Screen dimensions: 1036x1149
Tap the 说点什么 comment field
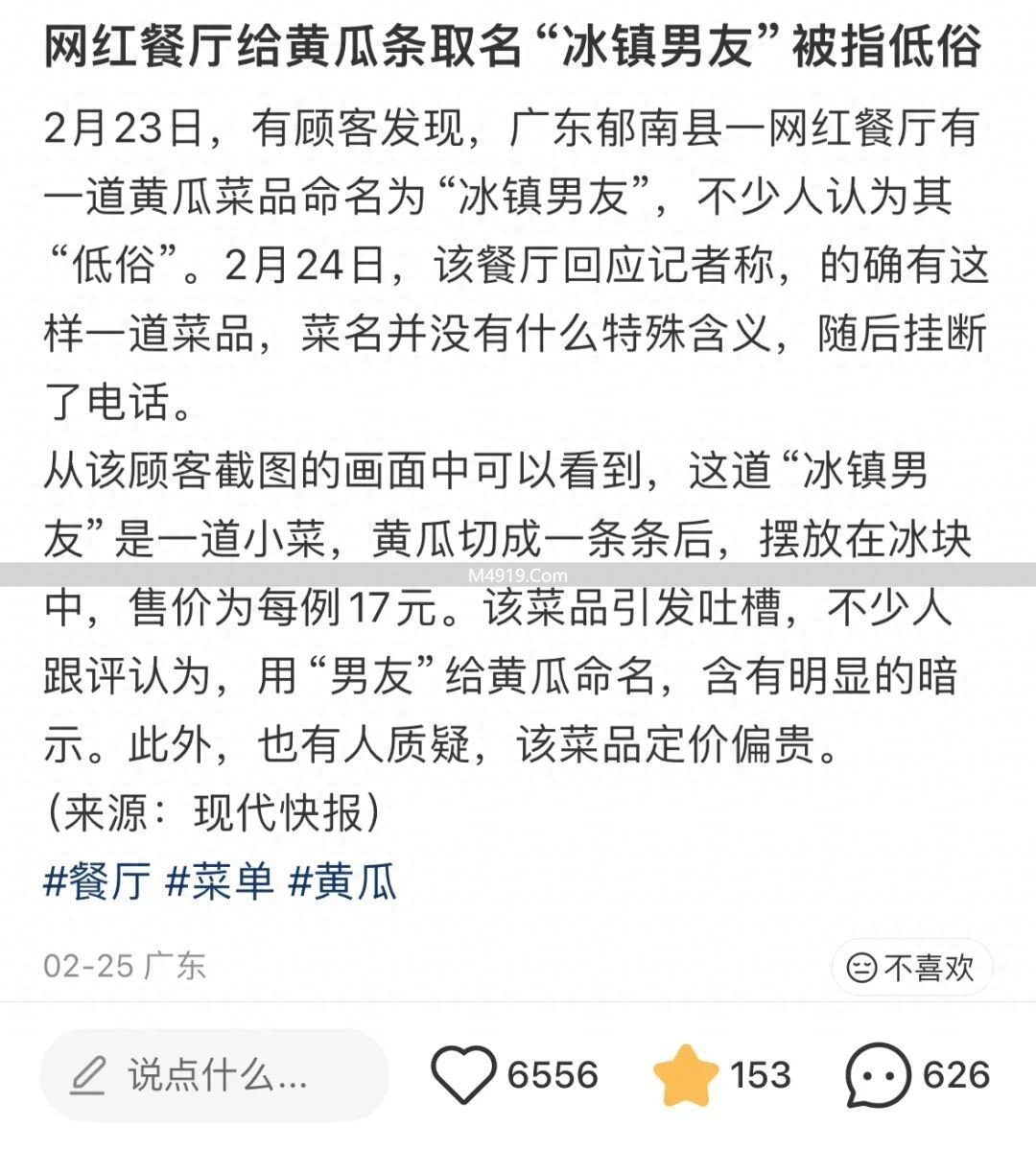click(x=215, y=1075)
